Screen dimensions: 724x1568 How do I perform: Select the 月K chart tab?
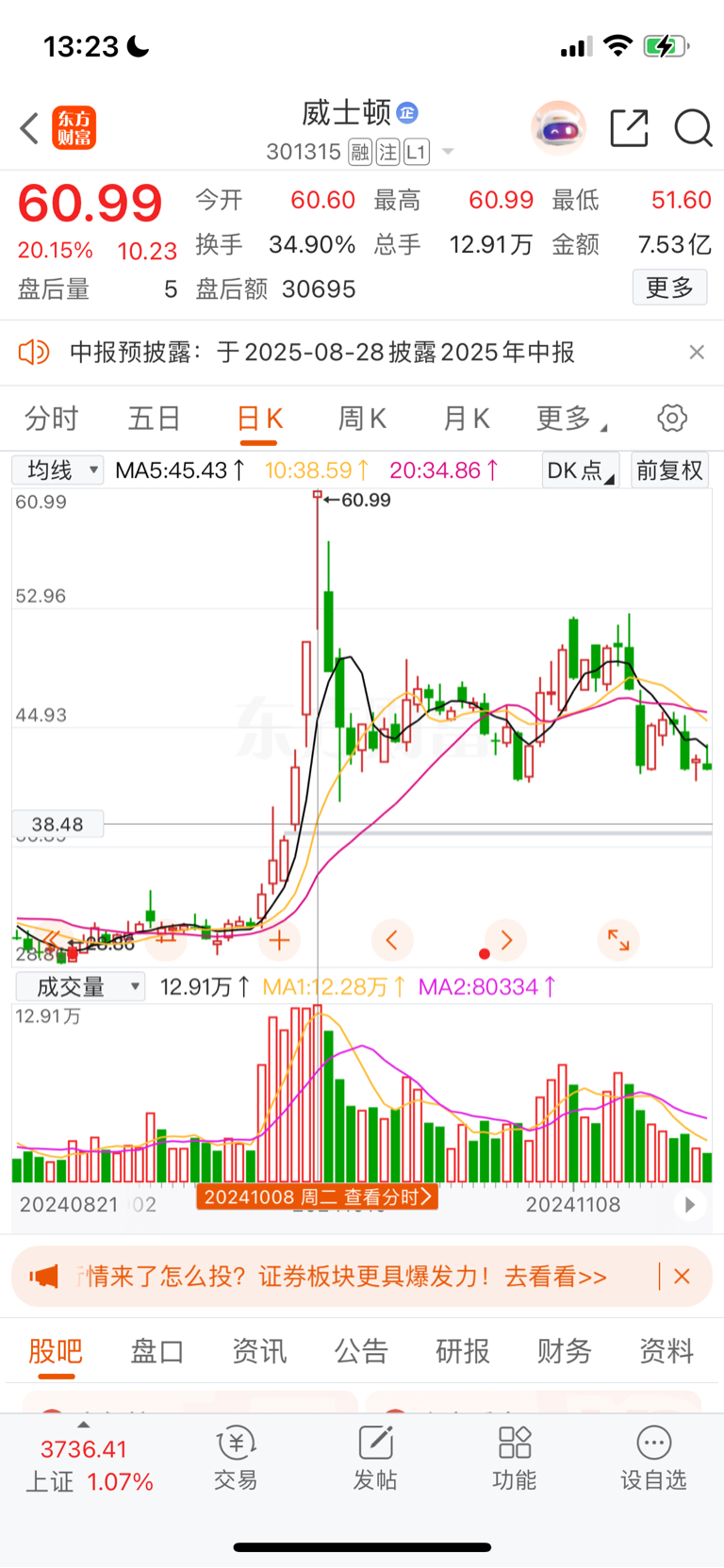(x=467, y=418)
